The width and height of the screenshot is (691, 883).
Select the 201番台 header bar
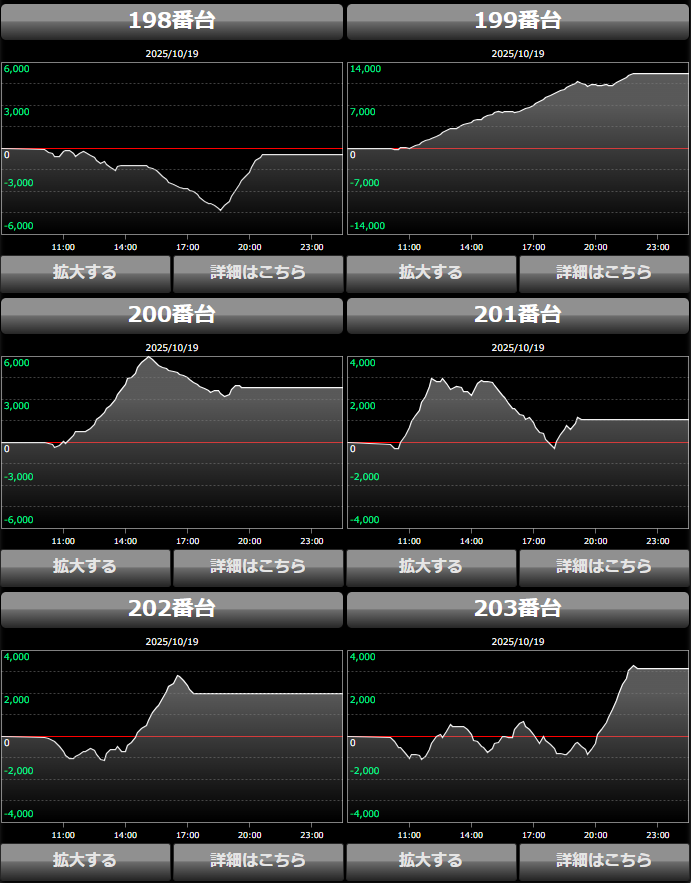[518, 315]
